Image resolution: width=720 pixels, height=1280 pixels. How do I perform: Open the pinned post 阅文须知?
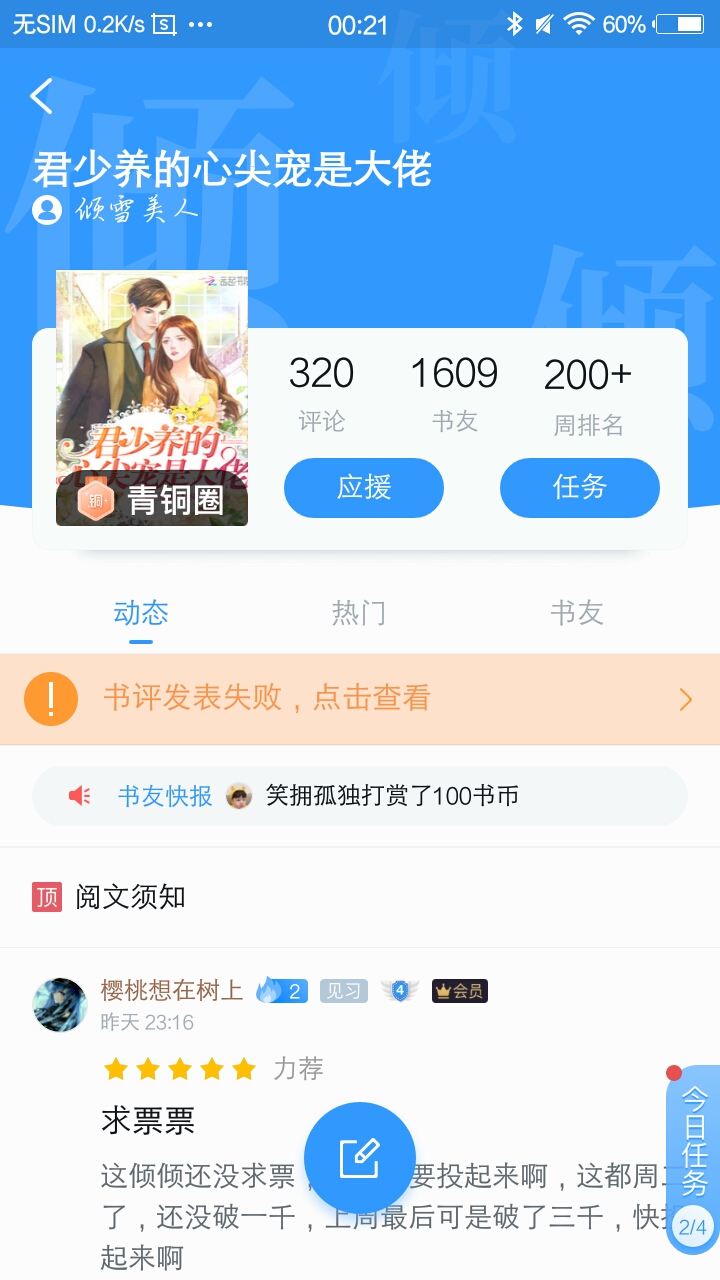[x=360, y=897]
